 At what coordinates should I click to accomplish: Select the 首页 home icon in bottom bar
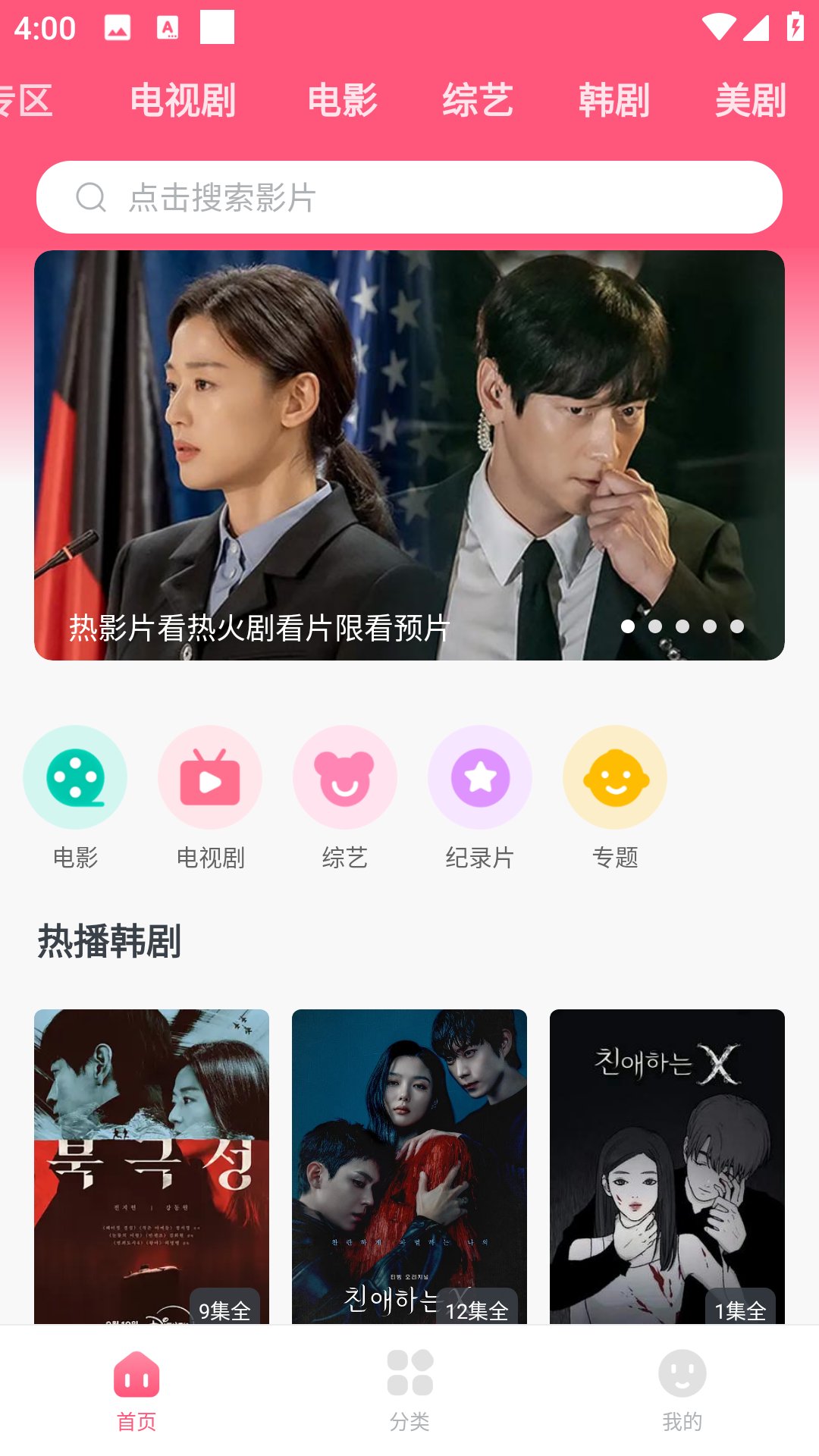(136, 1373)
